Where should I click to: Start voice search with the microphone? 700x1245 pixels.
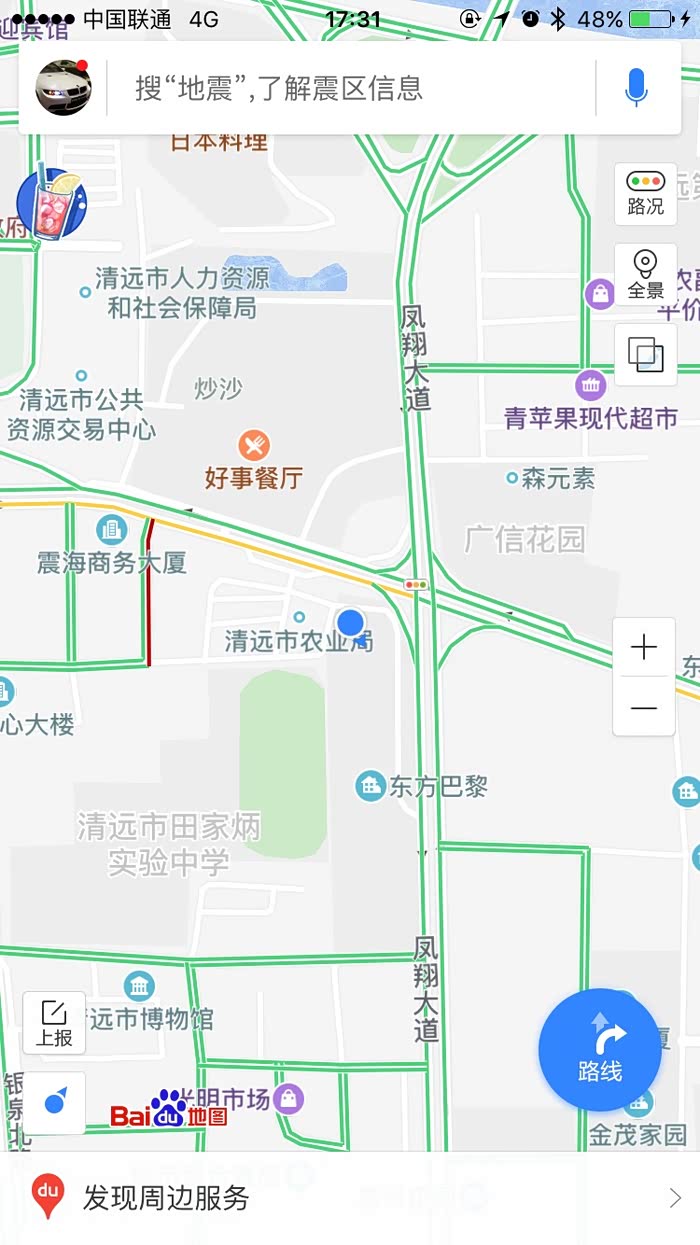click(636, 88)
